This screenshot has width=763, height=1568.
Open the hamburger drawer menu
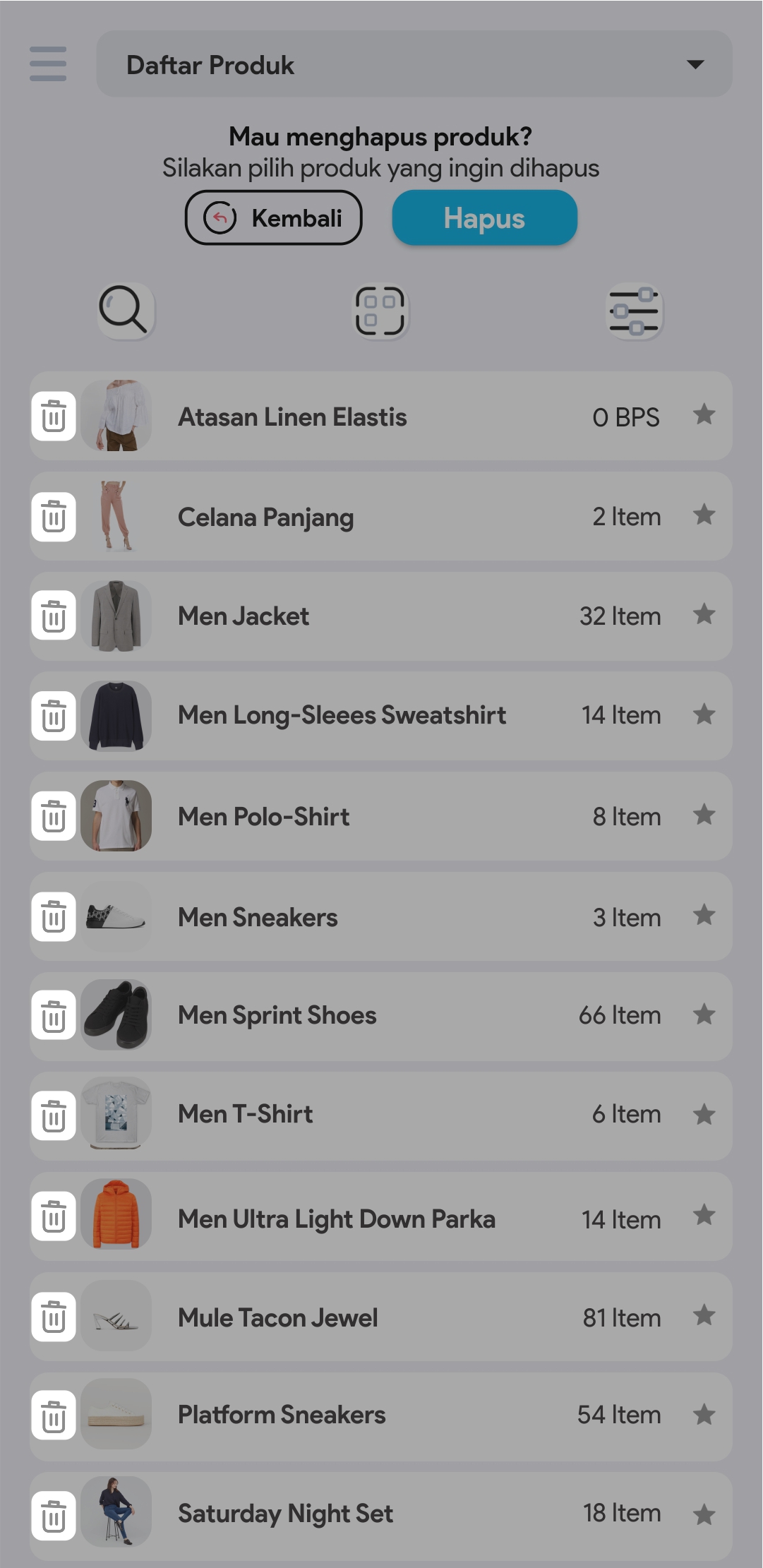(x=48, y=64)
